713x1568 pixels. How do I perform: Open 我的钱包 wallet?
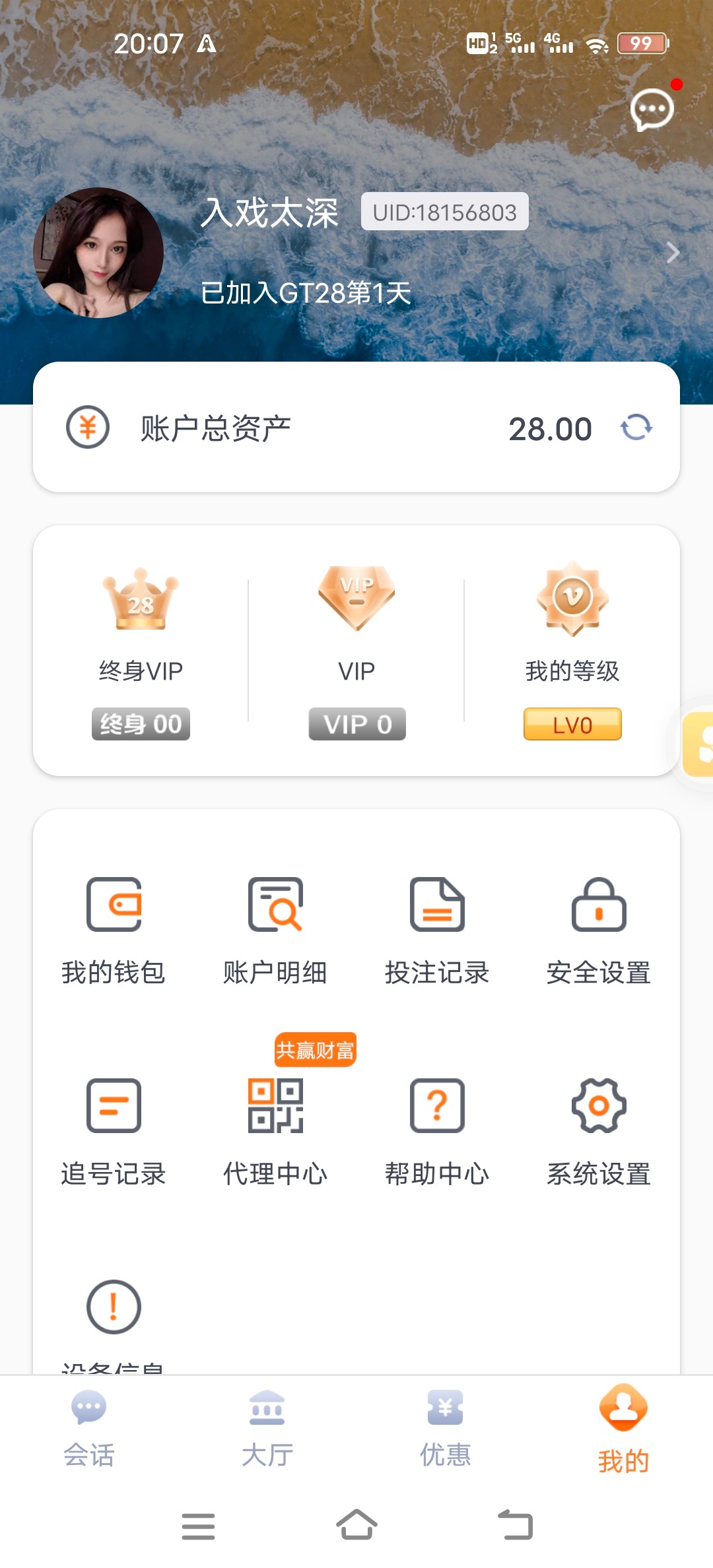coord(114,929)
